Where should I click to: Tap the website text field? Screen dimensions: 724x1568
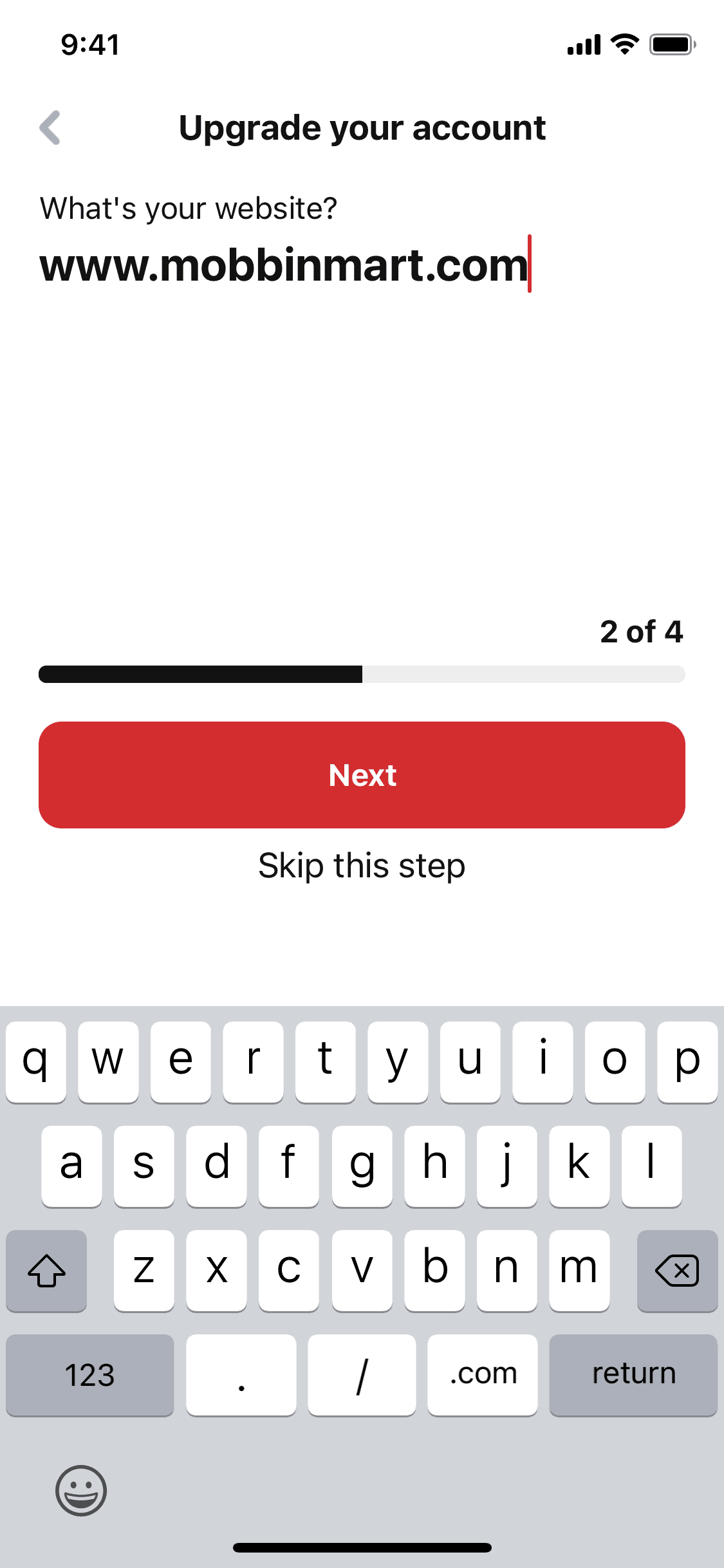coord(284,265)
